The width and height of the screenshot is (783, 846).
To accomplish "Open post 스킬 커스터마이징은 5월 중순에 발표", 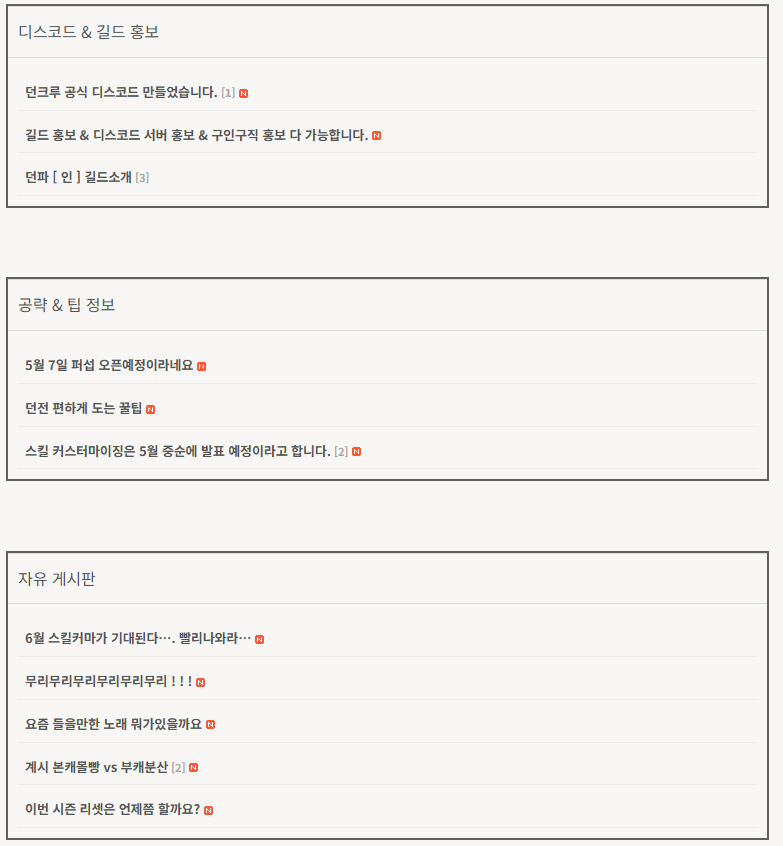I will pyautogui.click(x=177, y=451).
